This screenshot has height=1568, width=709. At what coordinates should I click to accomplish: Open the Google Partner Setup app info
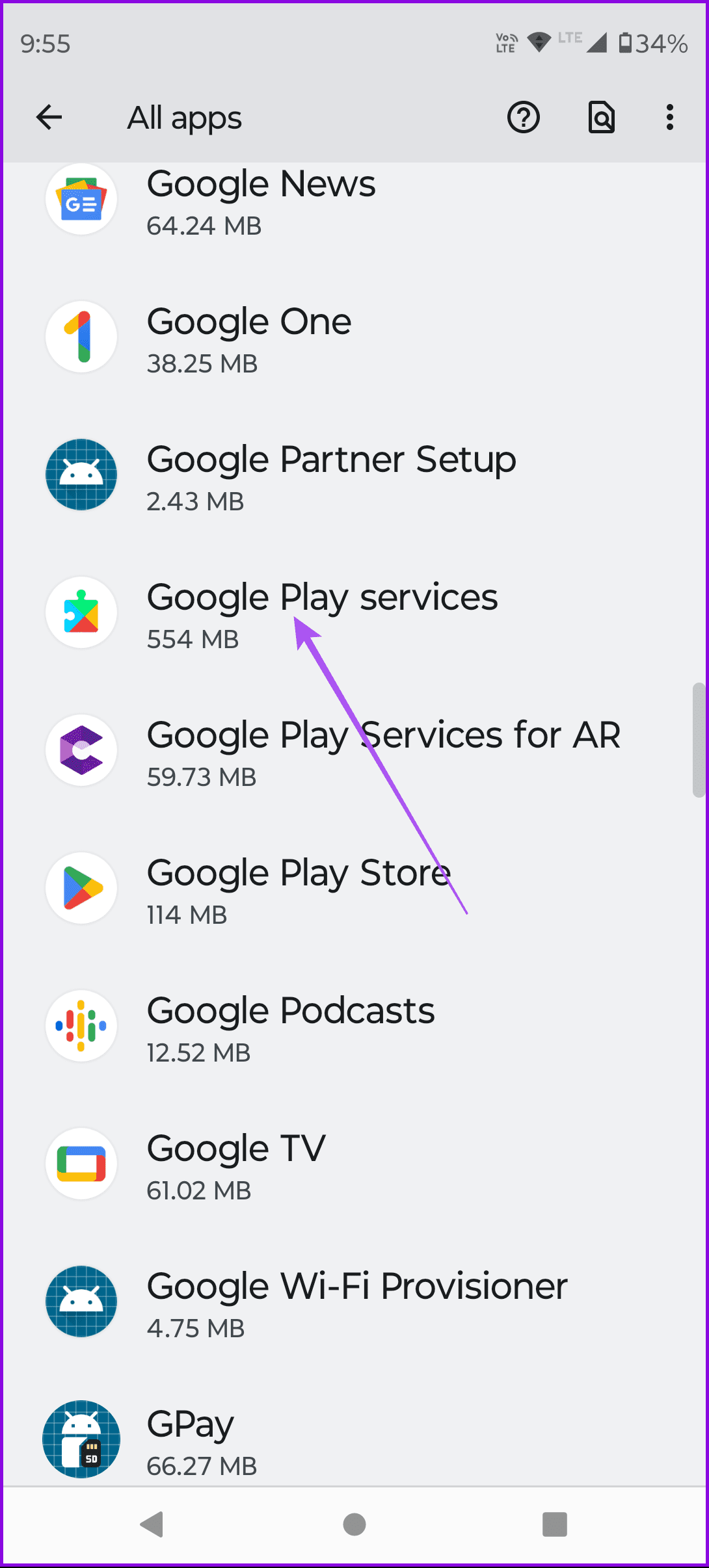pyautogui.click(x=330, y=475)
